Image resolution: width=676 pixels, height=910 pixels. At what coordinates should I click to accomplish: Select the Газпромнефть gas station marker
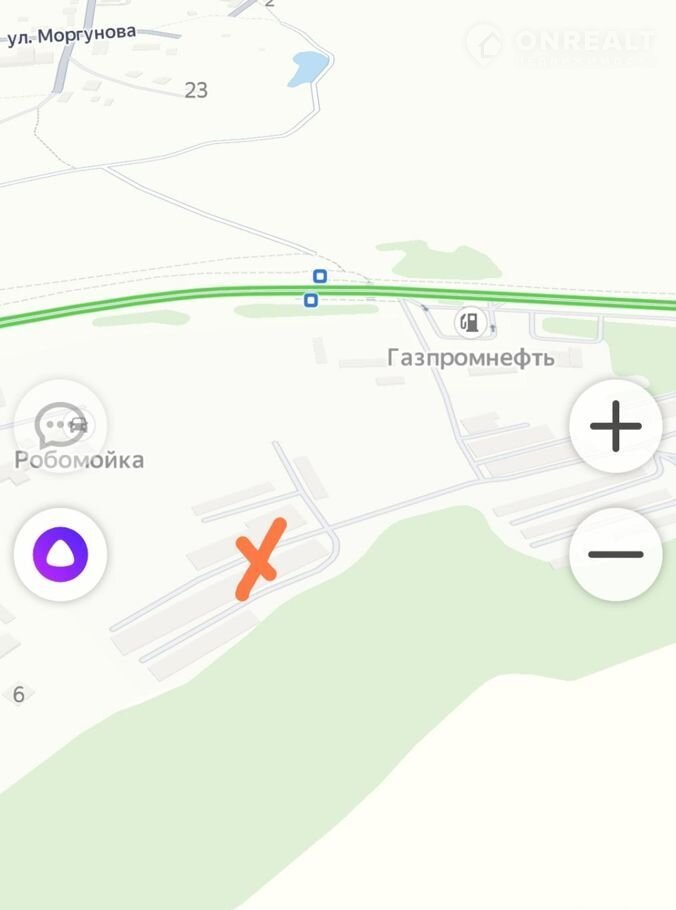470,322
